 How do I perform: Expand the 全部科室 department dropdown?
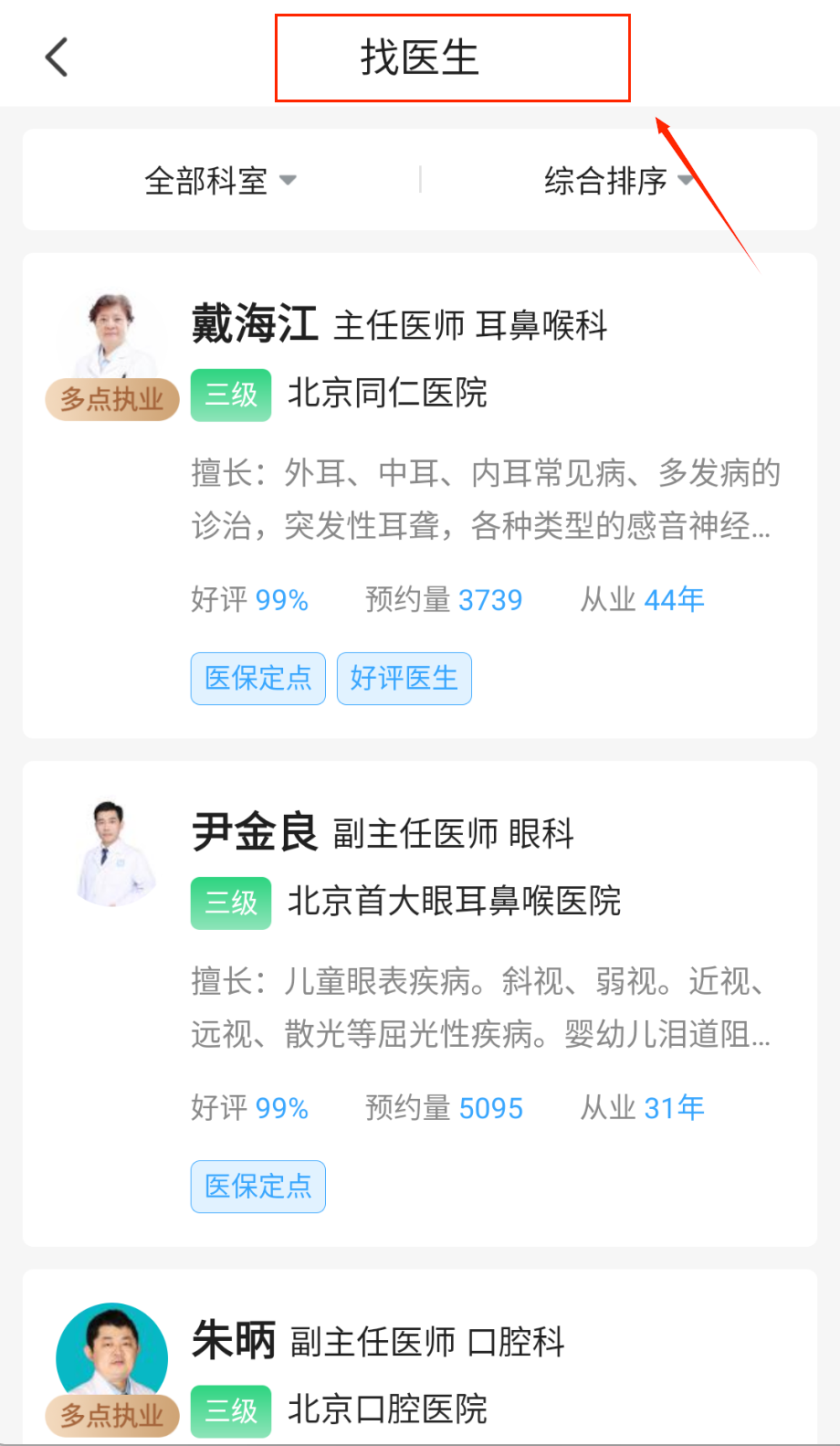pyautogui.click(x=221, y=180)
